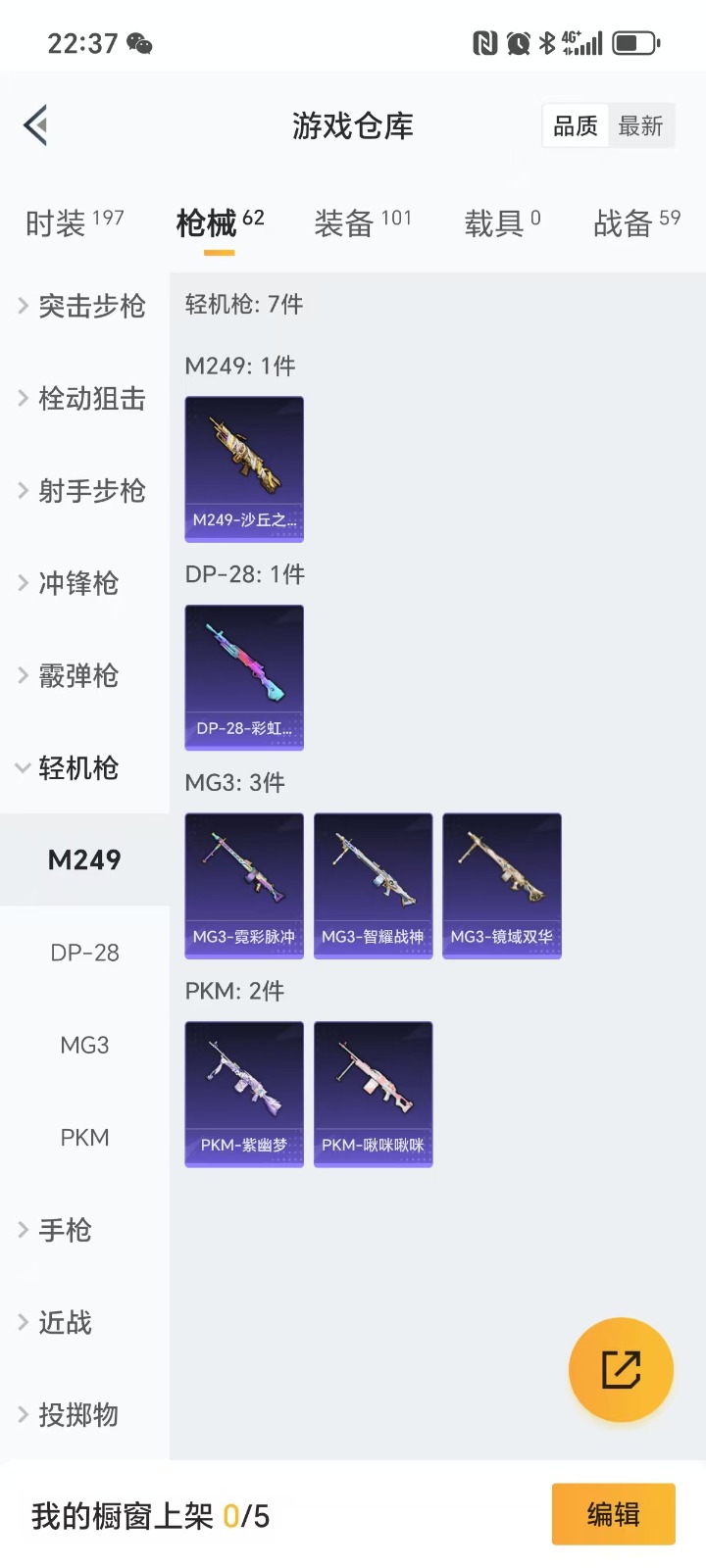View the MG3-智耀战神 skin
The height and width of the screenshot is (1568, 706).
(373, 885)
